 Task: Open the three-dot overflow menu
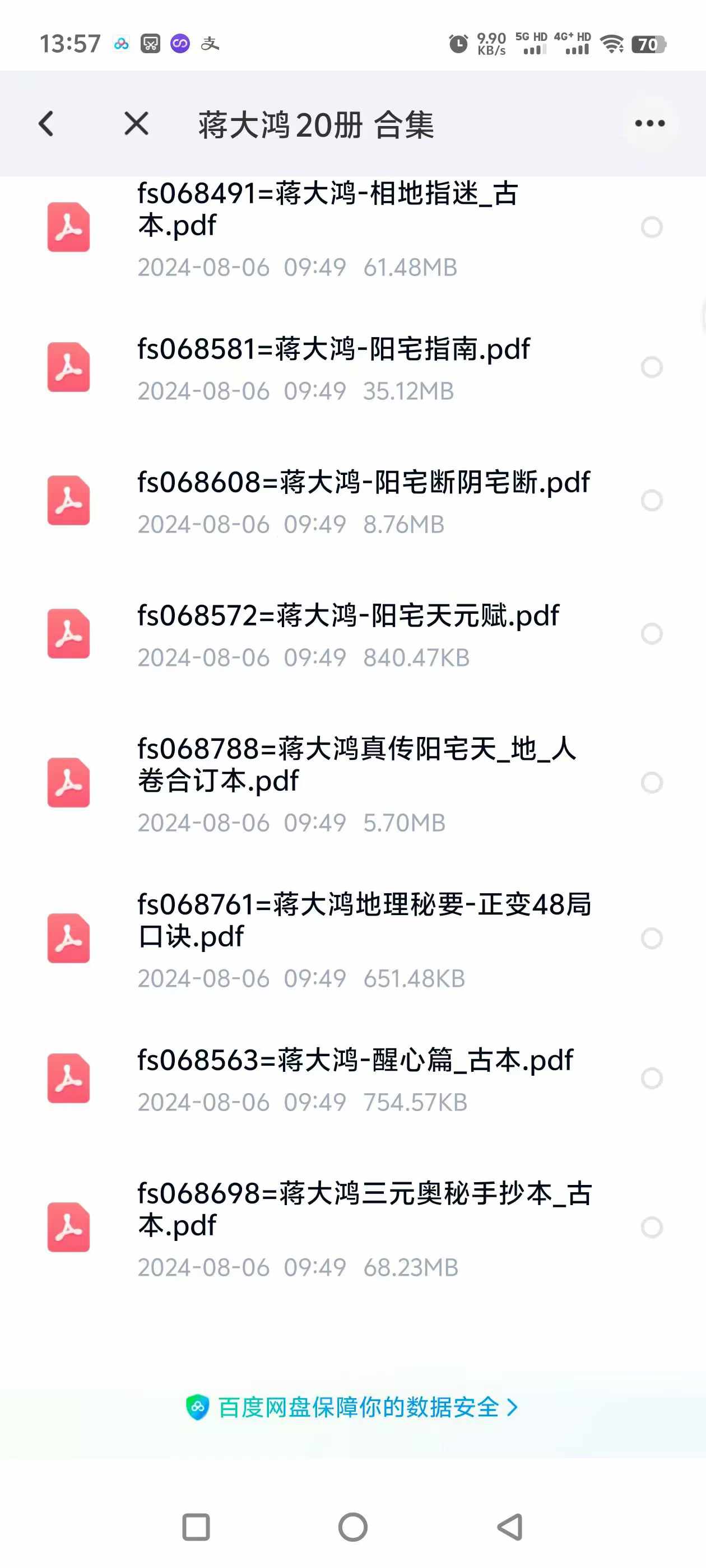coord(649,124)
